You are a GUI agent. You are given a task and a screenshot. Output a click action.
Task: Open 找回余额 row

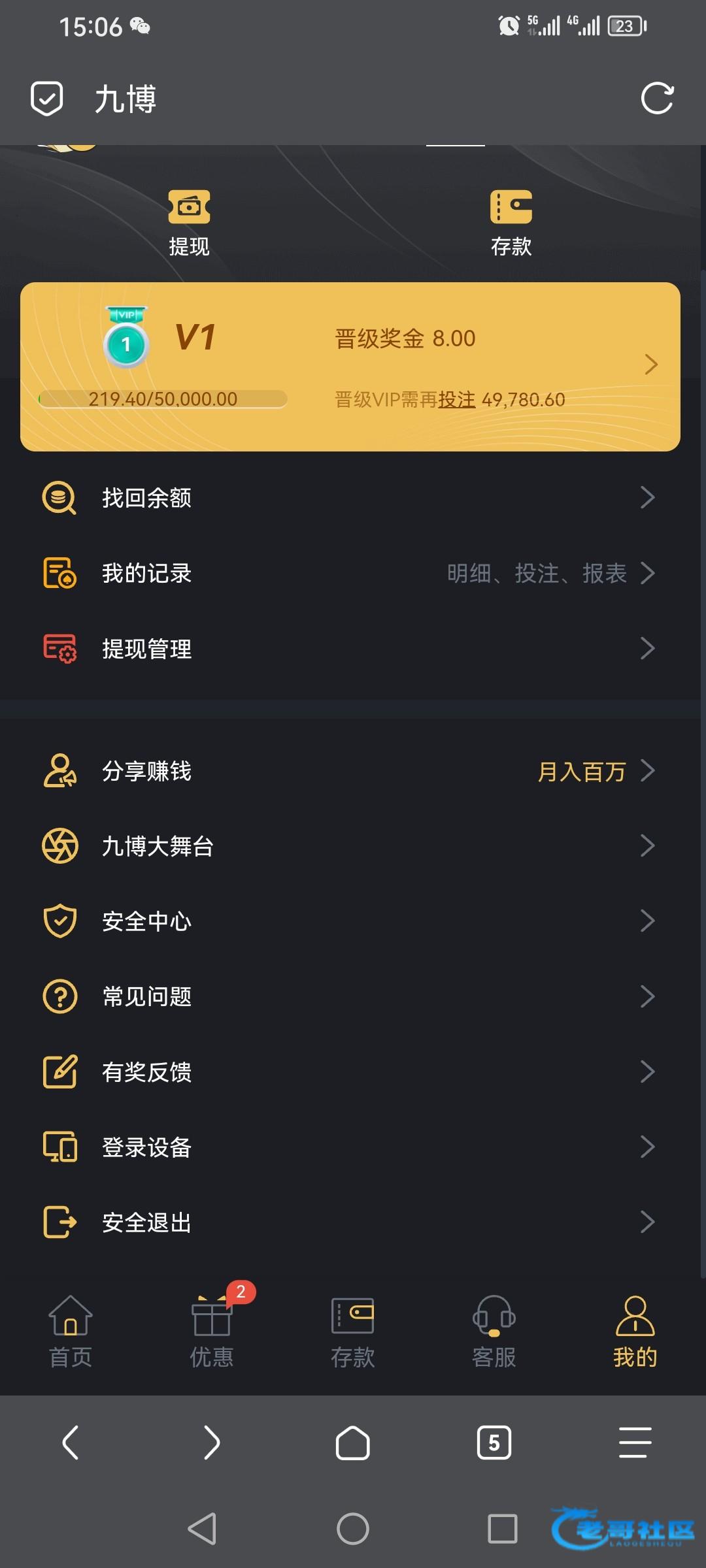tap(350, 498)
